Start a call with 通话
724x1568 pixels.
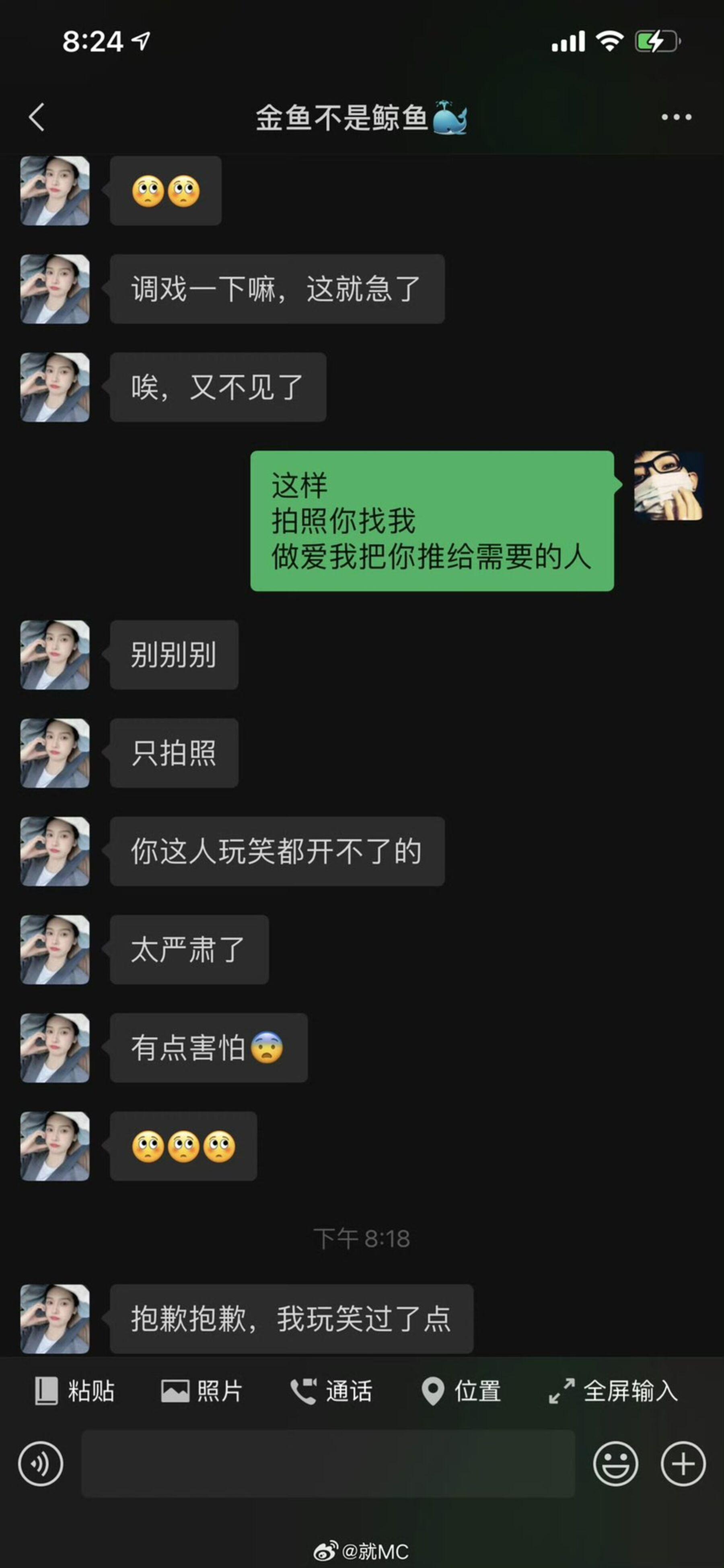point(331,1391)
